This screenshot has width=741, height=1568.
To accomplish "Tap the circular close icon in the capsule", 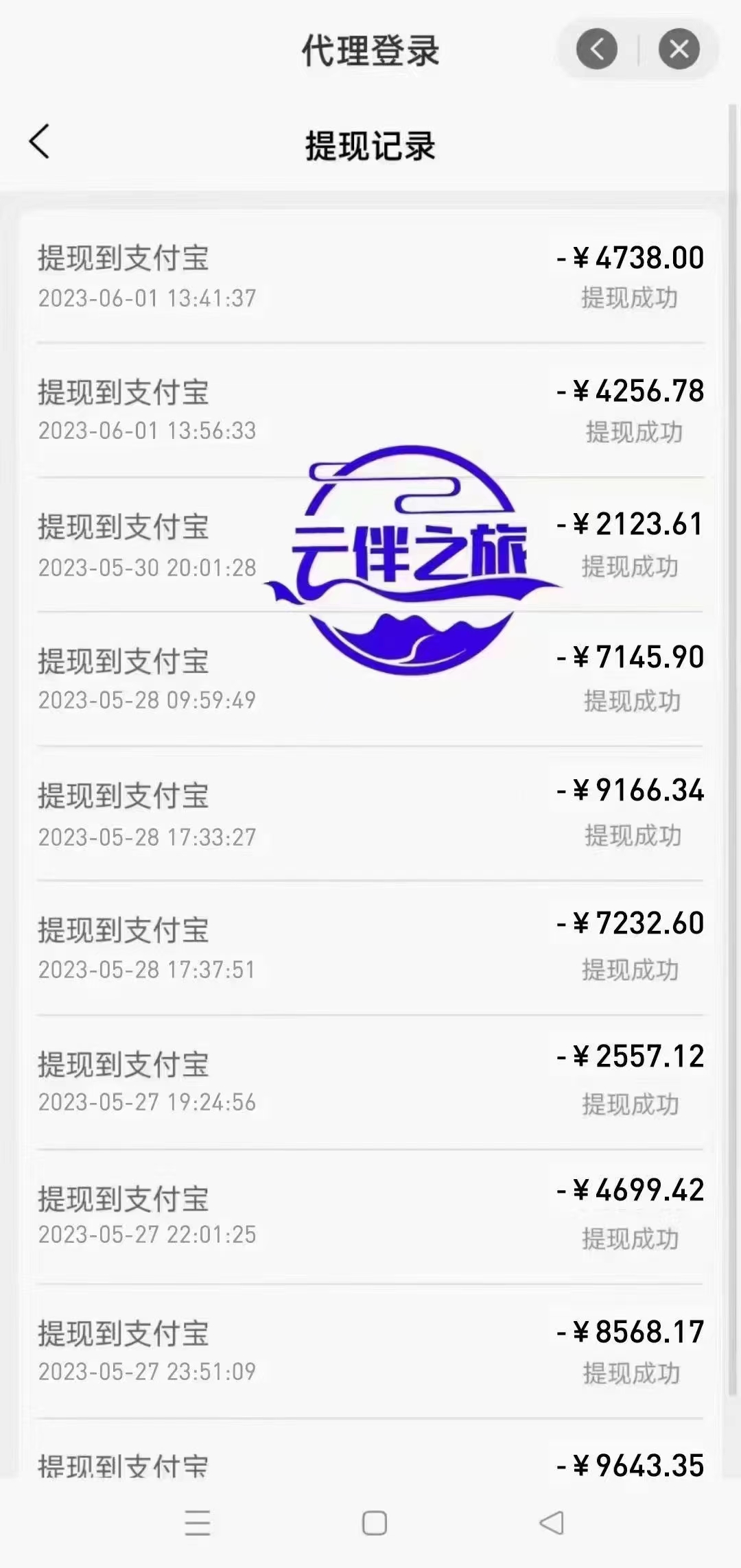I will coord(678,49).
